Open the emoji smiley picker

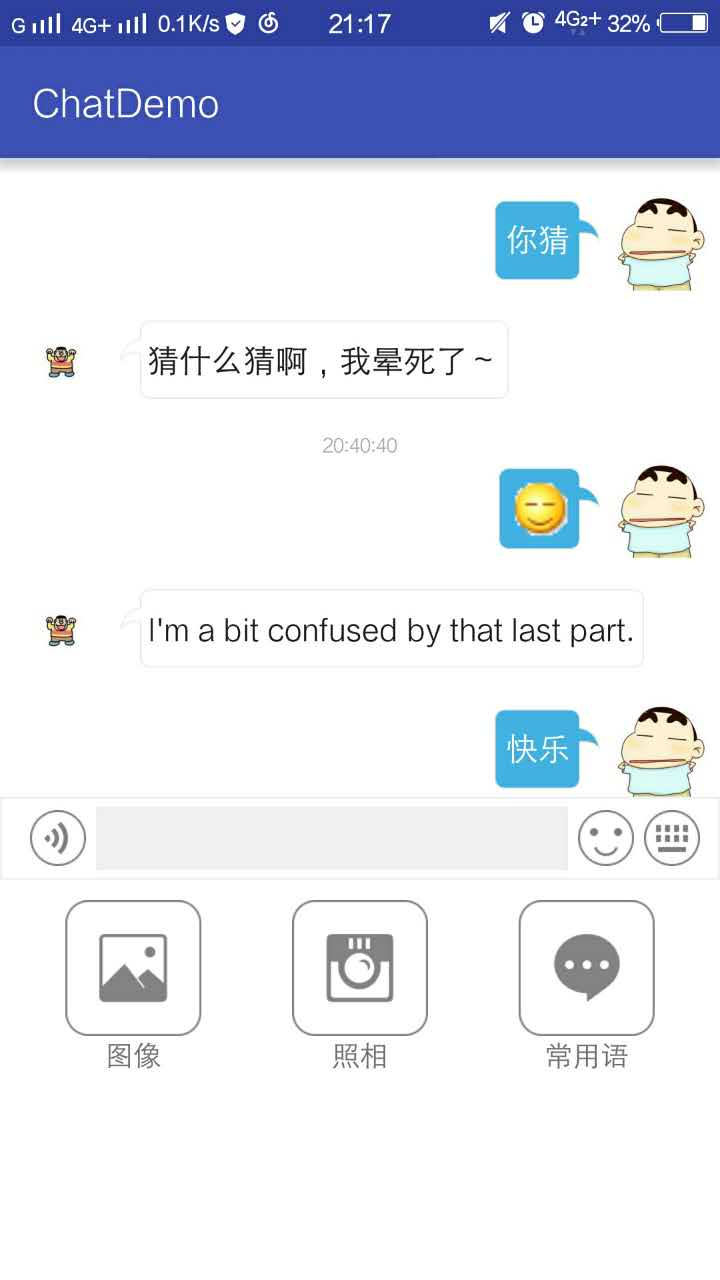606,838
